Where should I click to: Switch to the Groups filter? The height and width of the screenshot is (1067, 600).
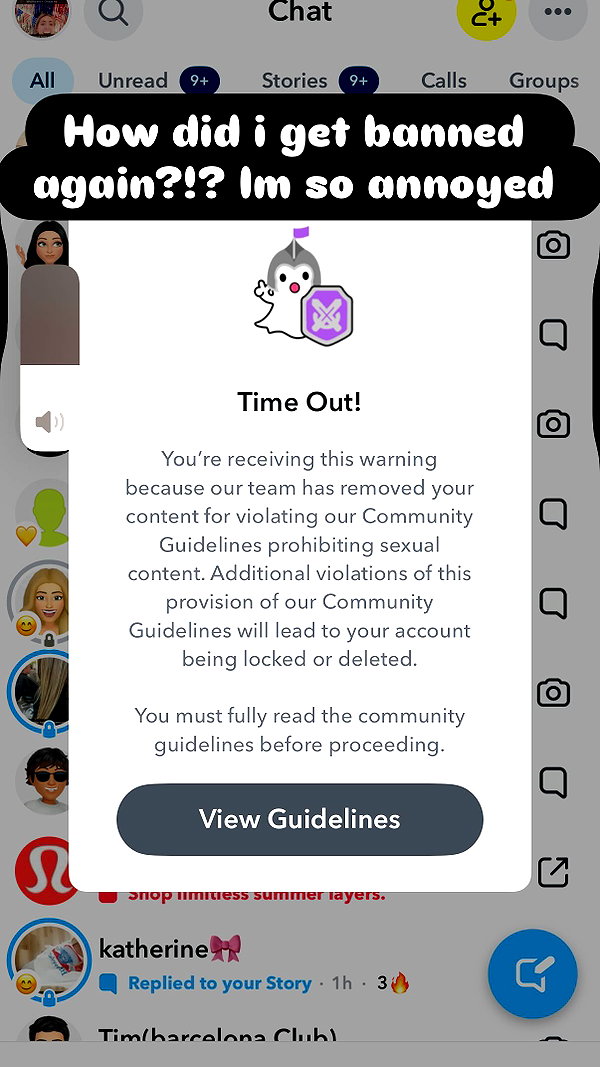544,81
